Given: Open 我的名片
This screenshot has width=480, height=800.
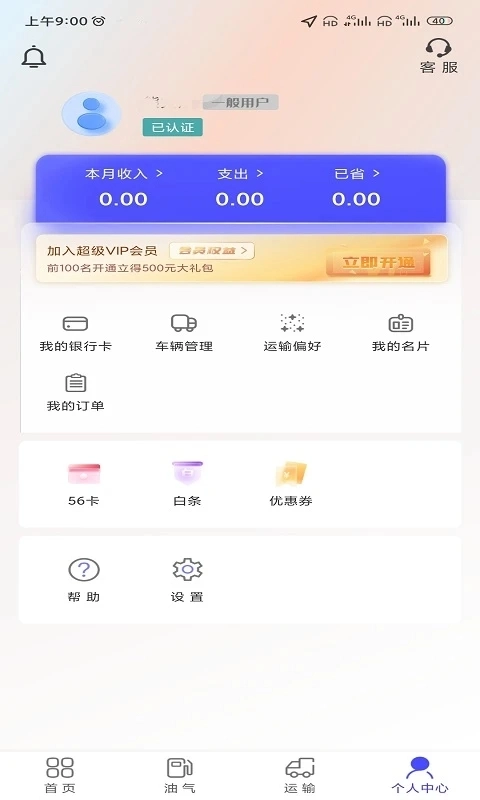Looking at the screenshot, I should [400, 333].
